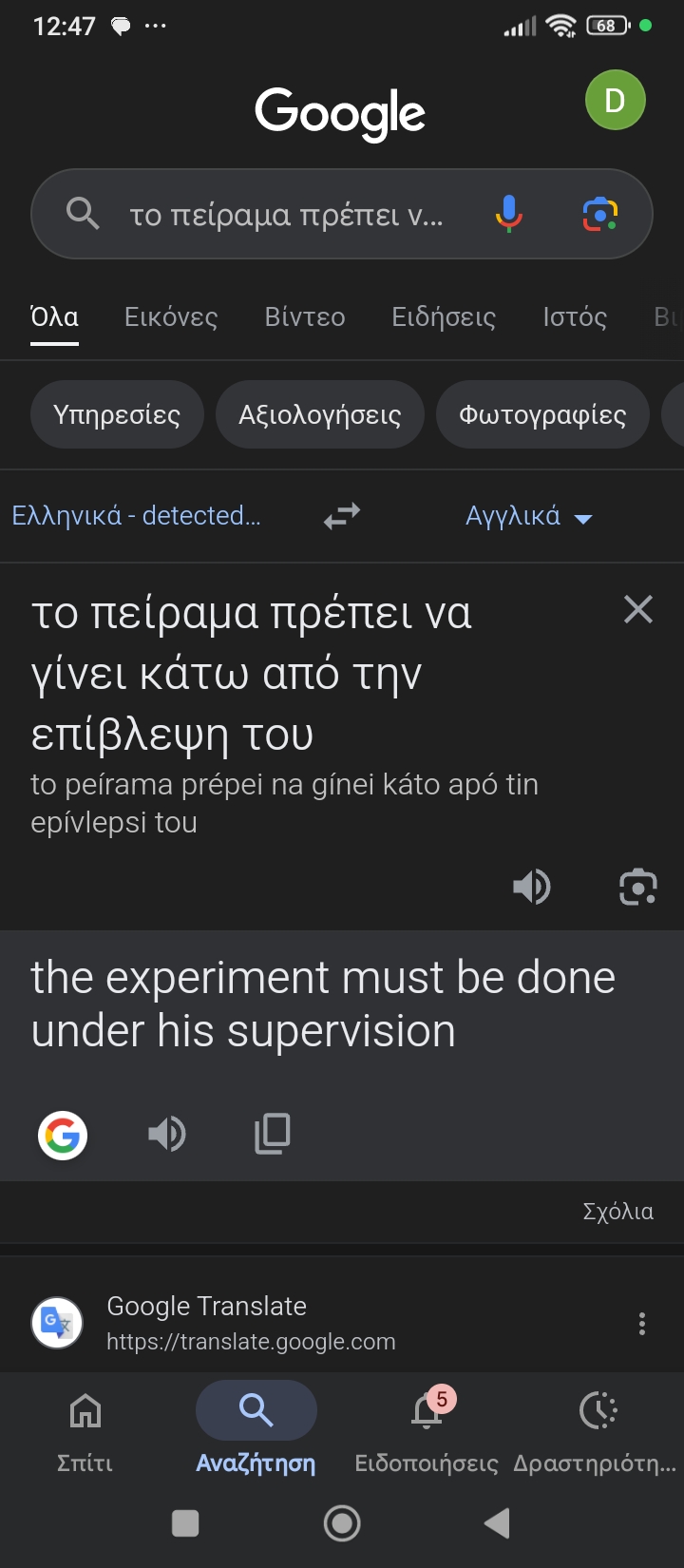684x1568 pixels.
Task: Listen to the Greek source text
Action: [x=531, y=888]
